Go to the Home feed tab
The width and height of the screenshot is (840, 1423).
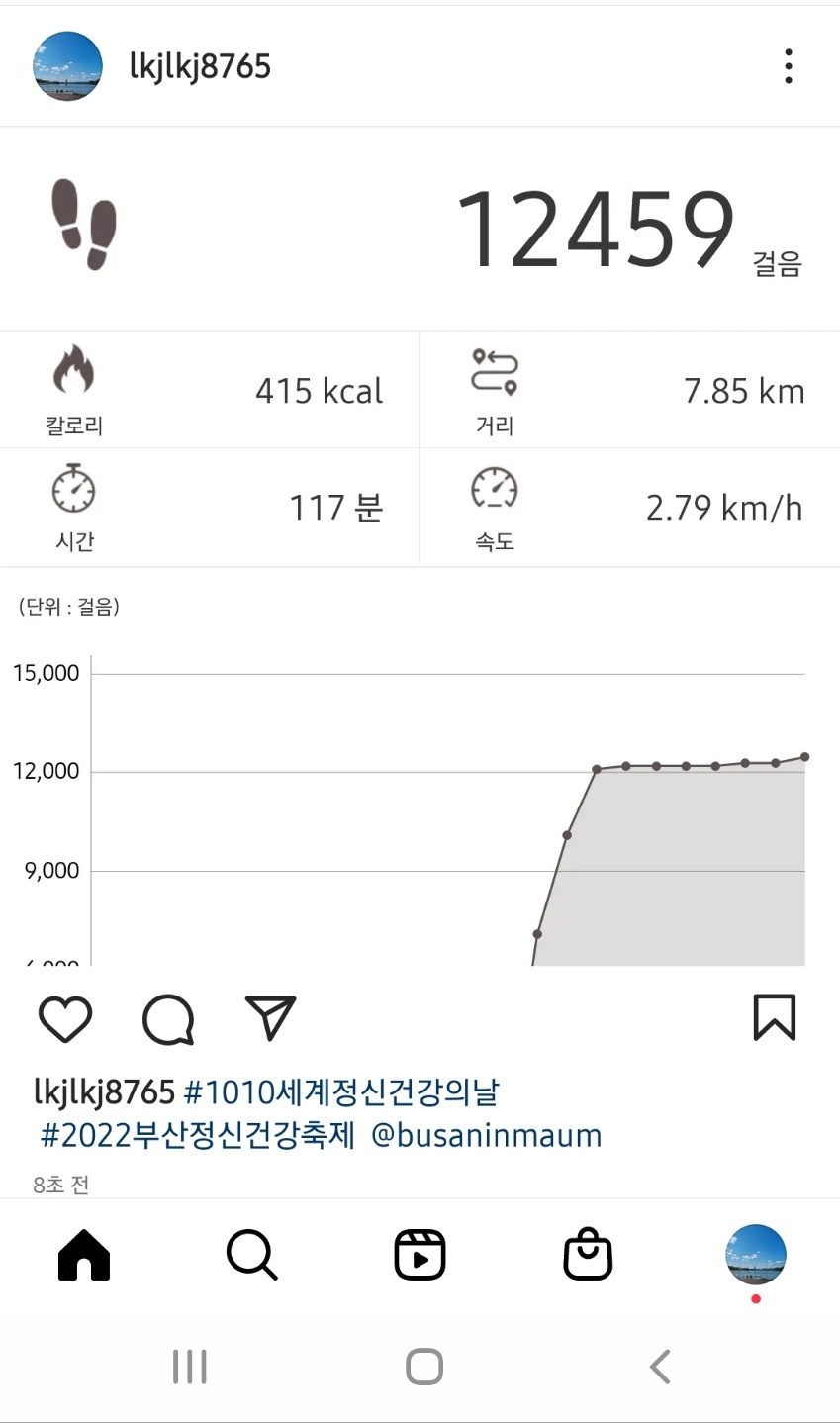[84, 1255]
